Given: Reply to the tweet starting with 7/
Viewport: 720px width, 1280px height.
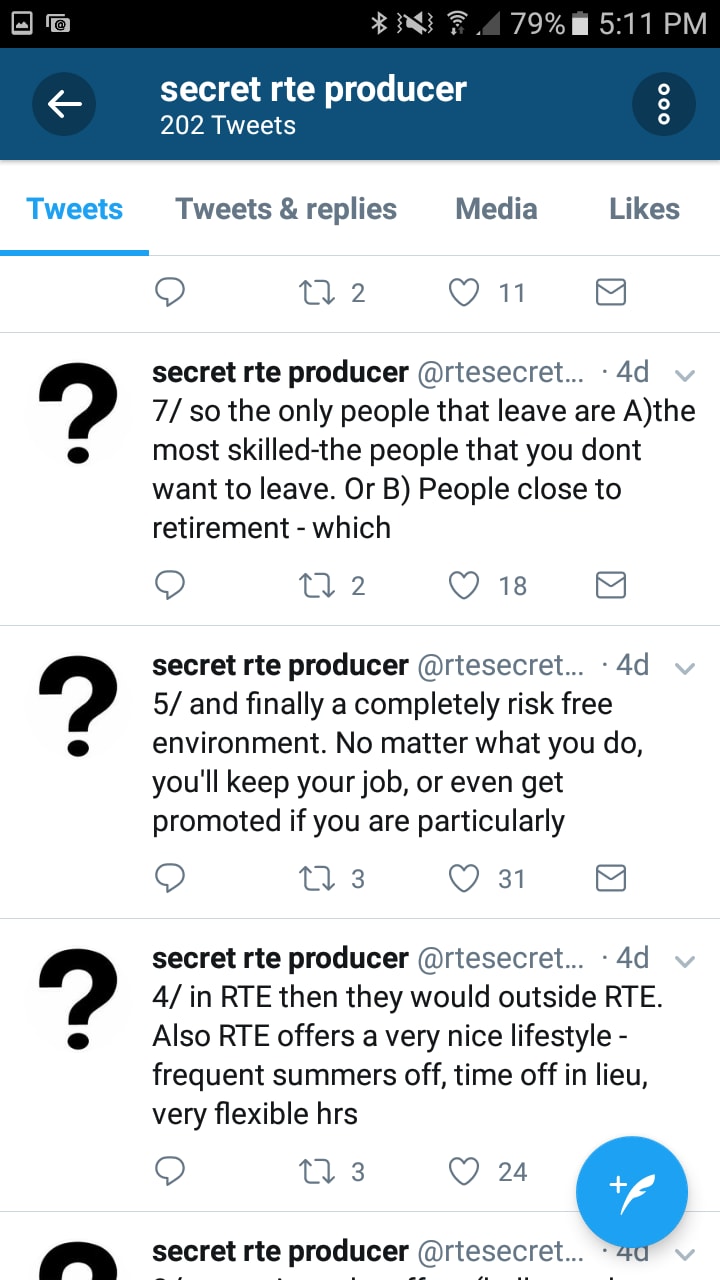Looking at the screenshot, I should (x=171, y=585).
